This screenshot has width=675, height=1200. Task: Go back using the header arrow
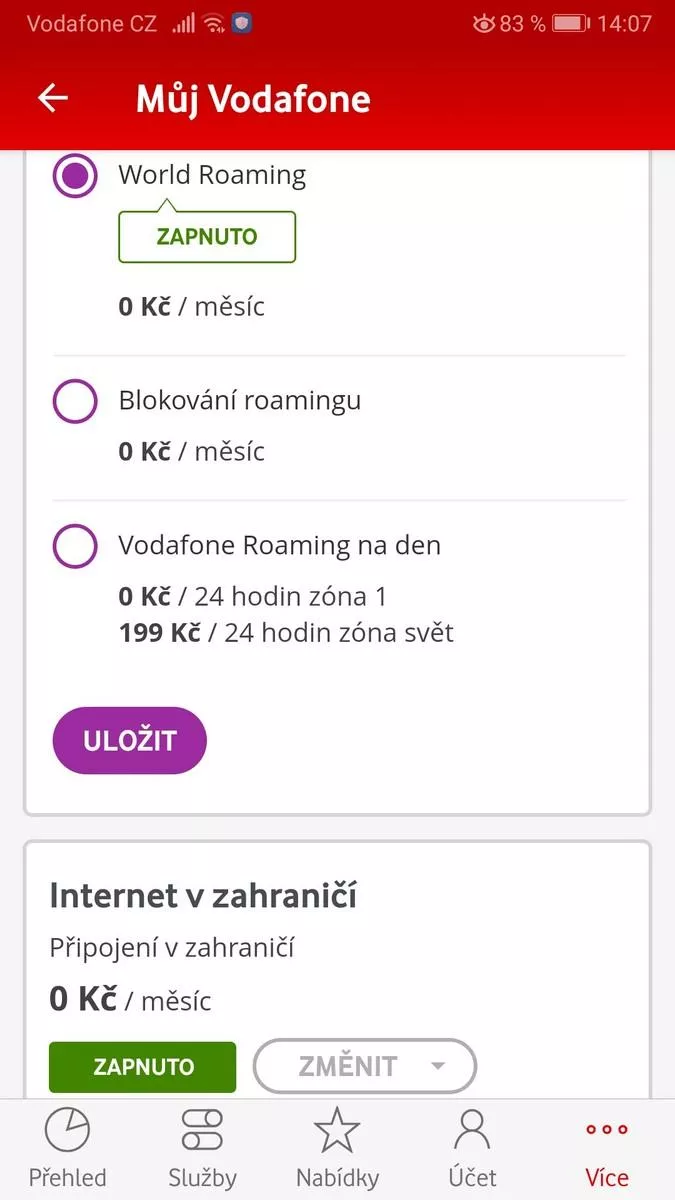pyautogui.click(x=53, y=98)
